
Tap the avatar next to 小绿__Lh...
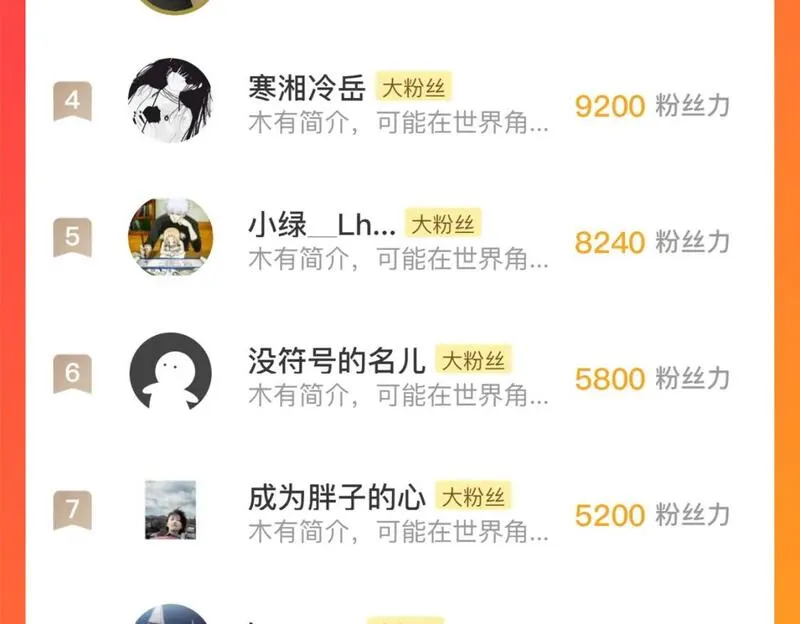170,237
